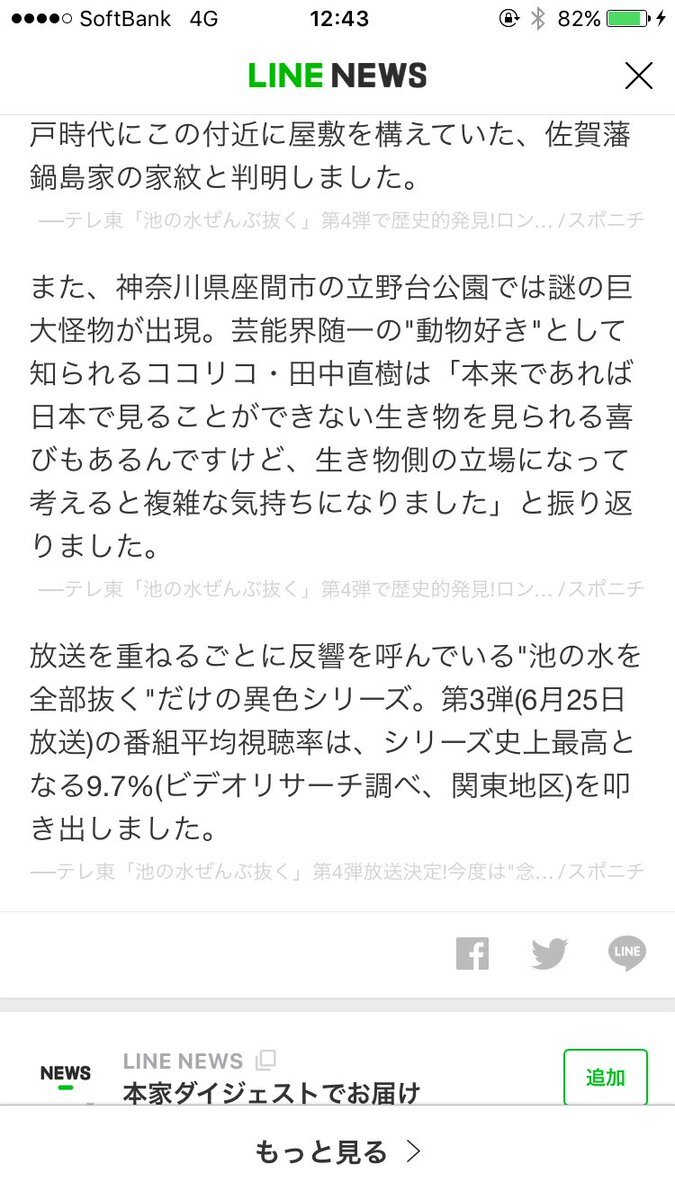Screen dimensions: 675x1200
Task: Share the article via LINE
Action: coord(627,953)
